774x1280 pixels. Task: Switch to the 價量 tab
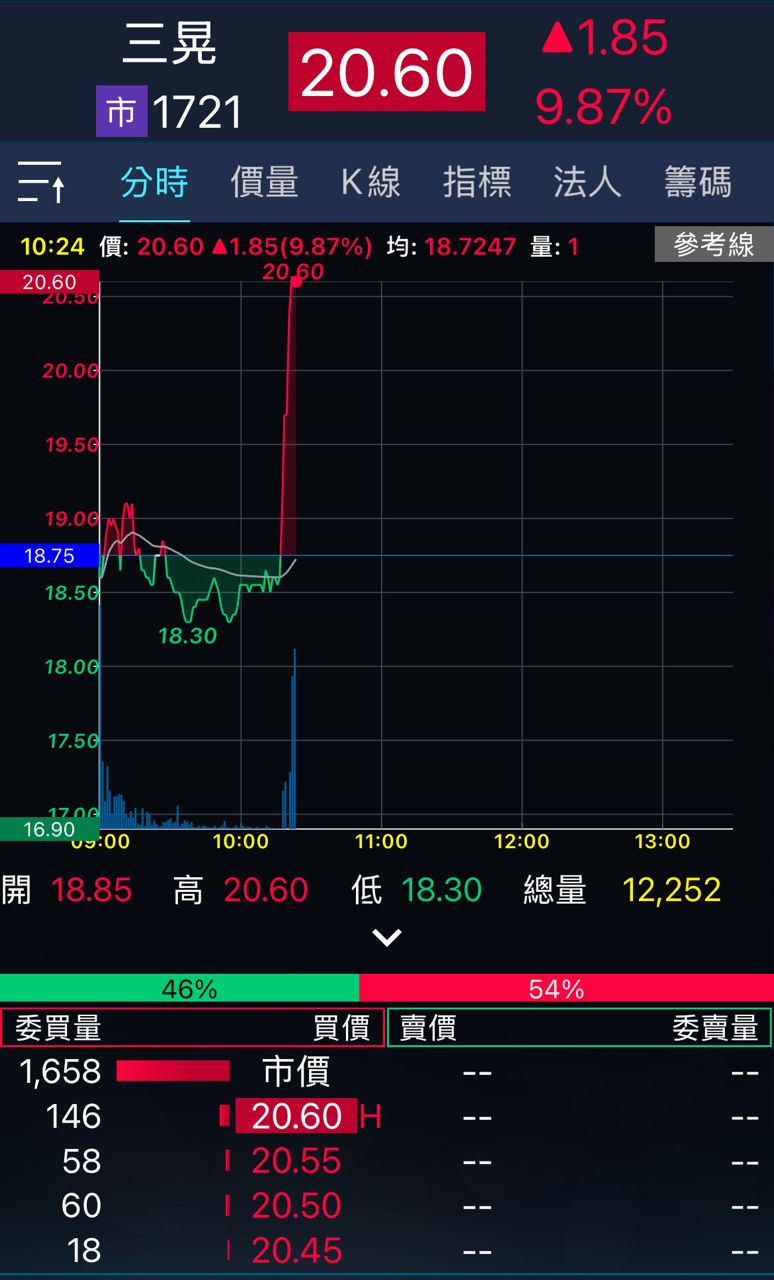point(264,182)
